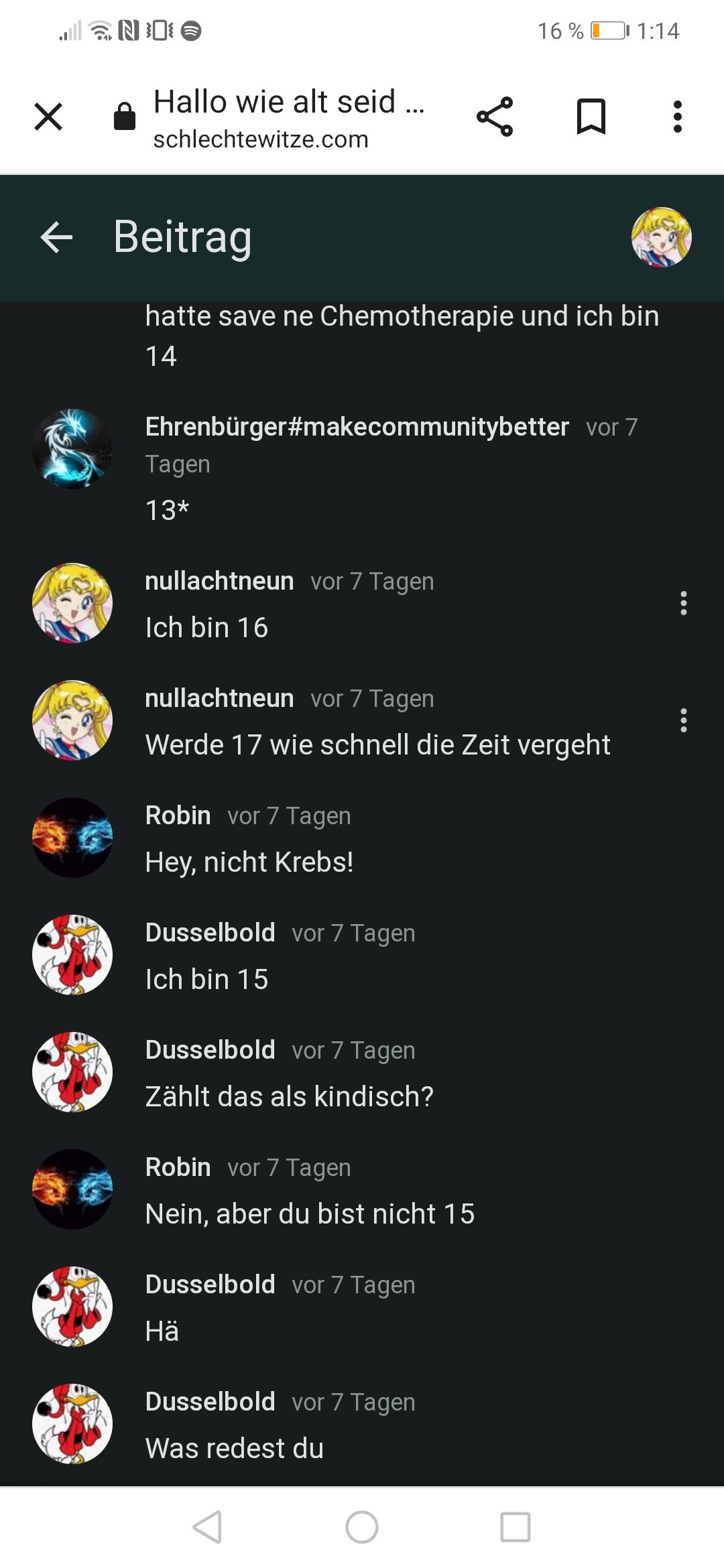The height and width of the screenshot is (1568, 724).
Task: Bookmark this page
Action: [x=591, y=117]
